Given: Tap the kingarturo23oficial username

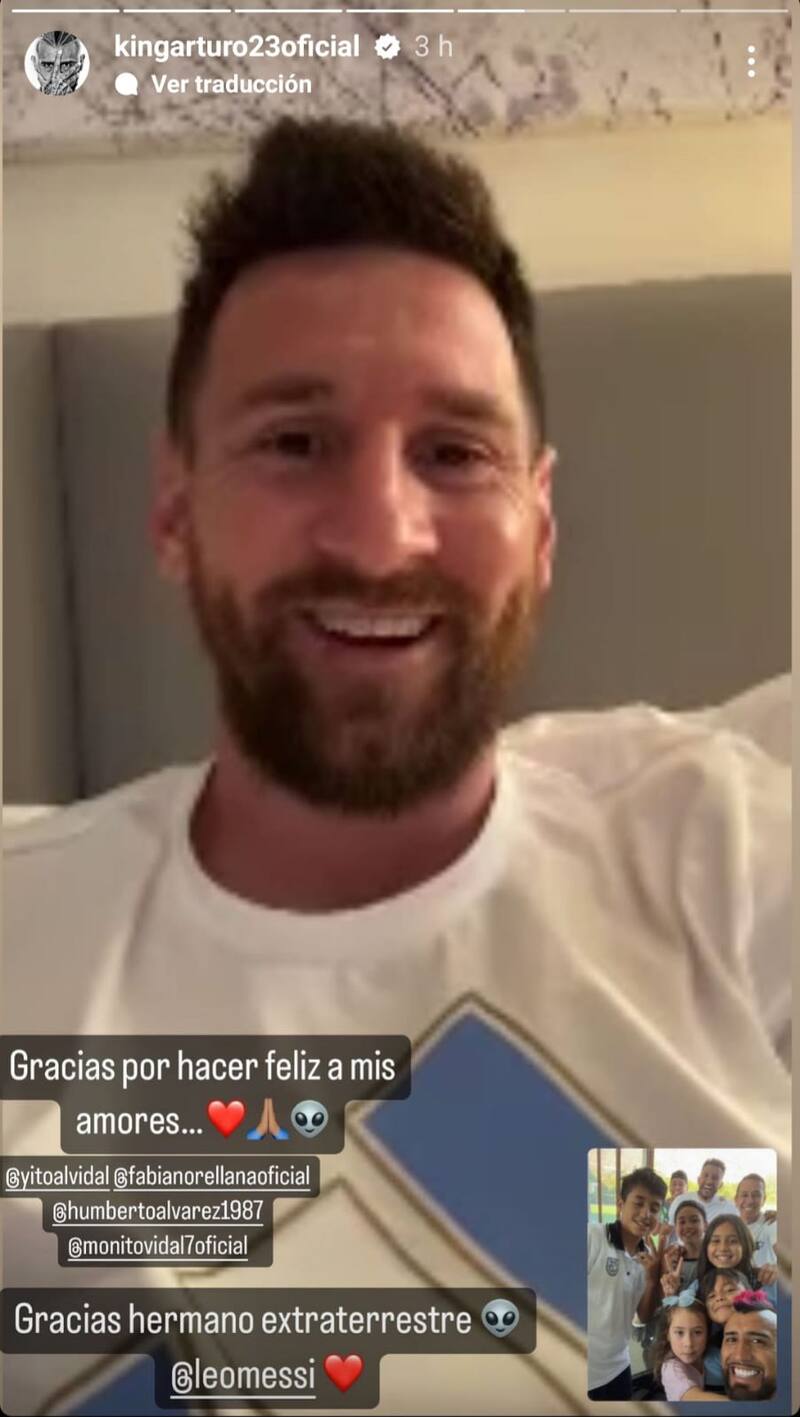Looking at the screenshot, I should (236, 46).
